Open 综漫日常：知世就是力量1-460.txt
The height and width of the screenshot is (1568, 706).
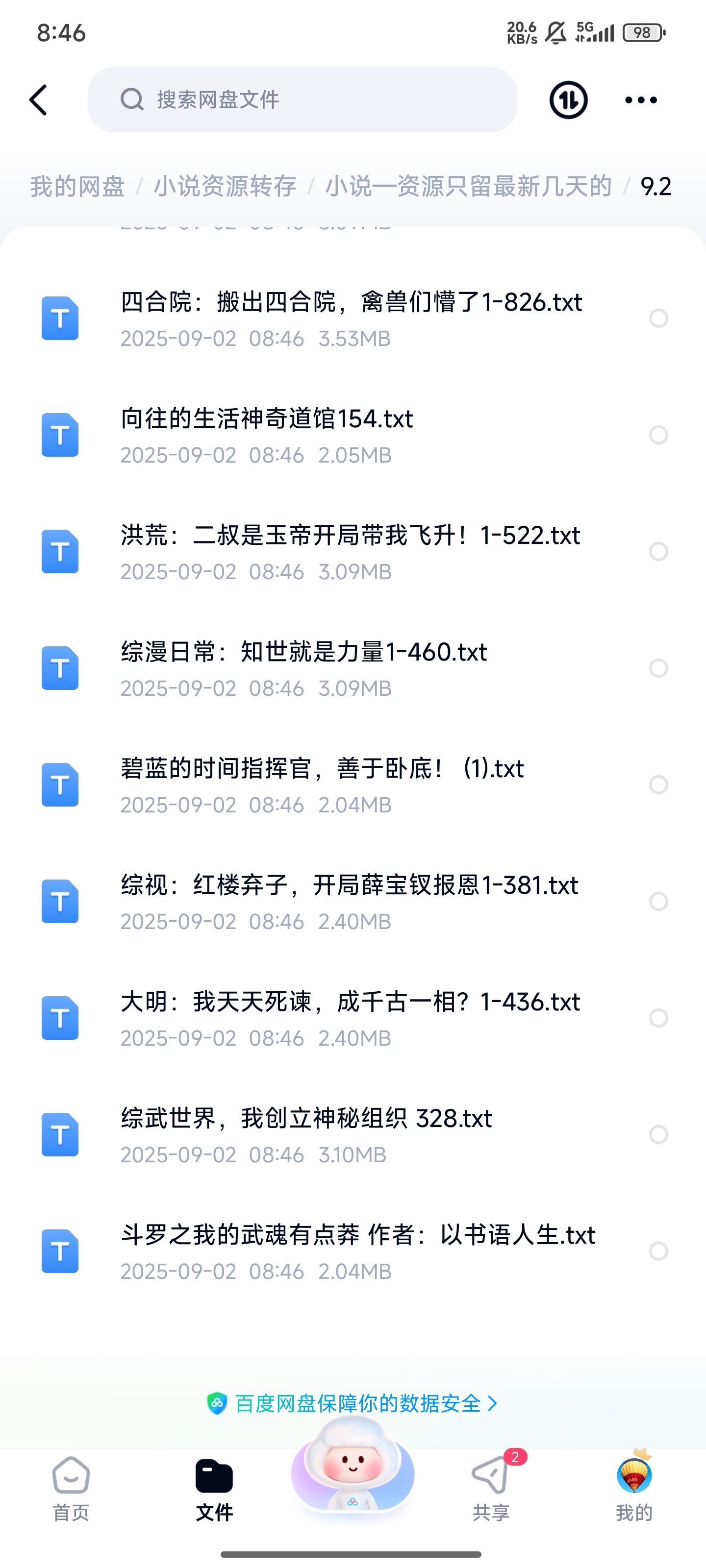coord(303,652)
